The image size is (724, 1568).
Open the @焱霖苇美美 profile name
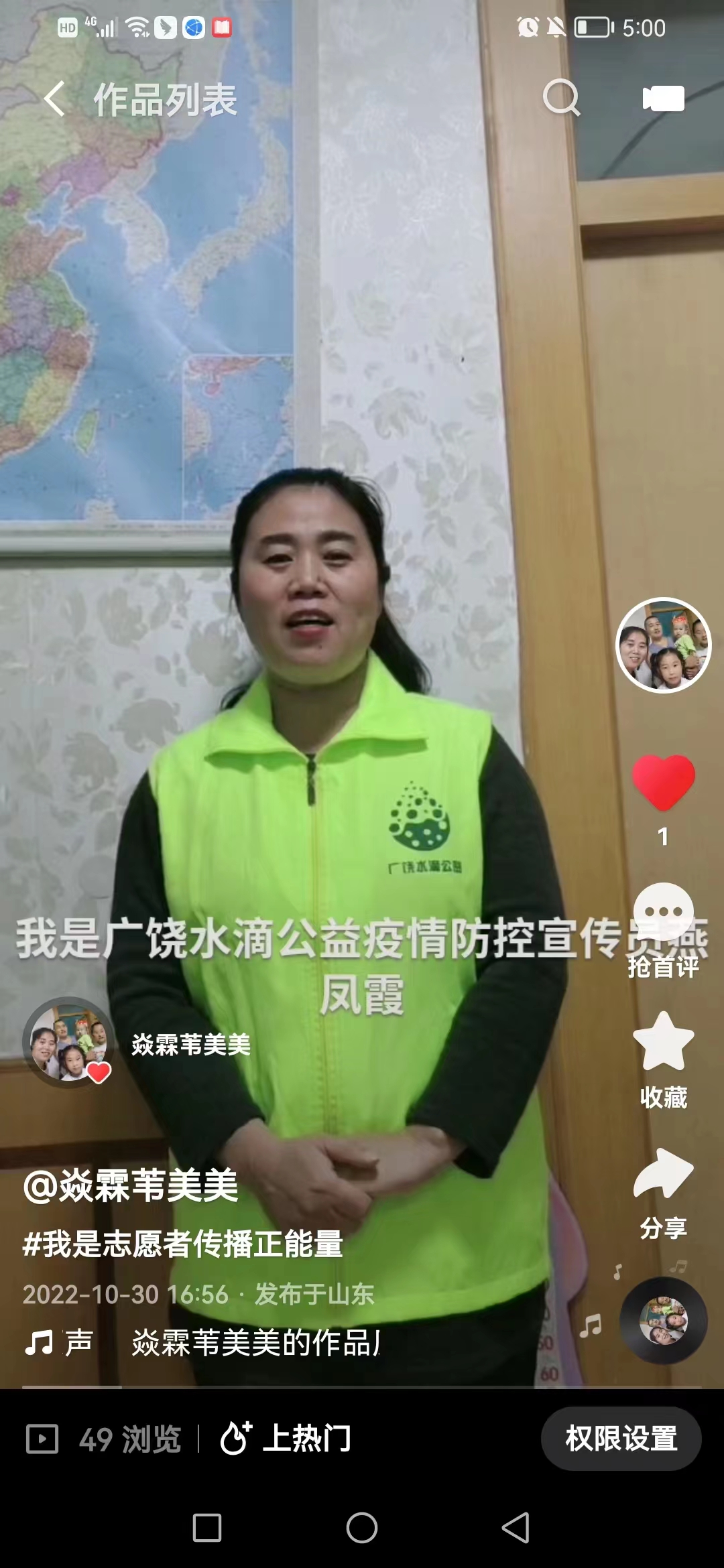point(131,1185)
